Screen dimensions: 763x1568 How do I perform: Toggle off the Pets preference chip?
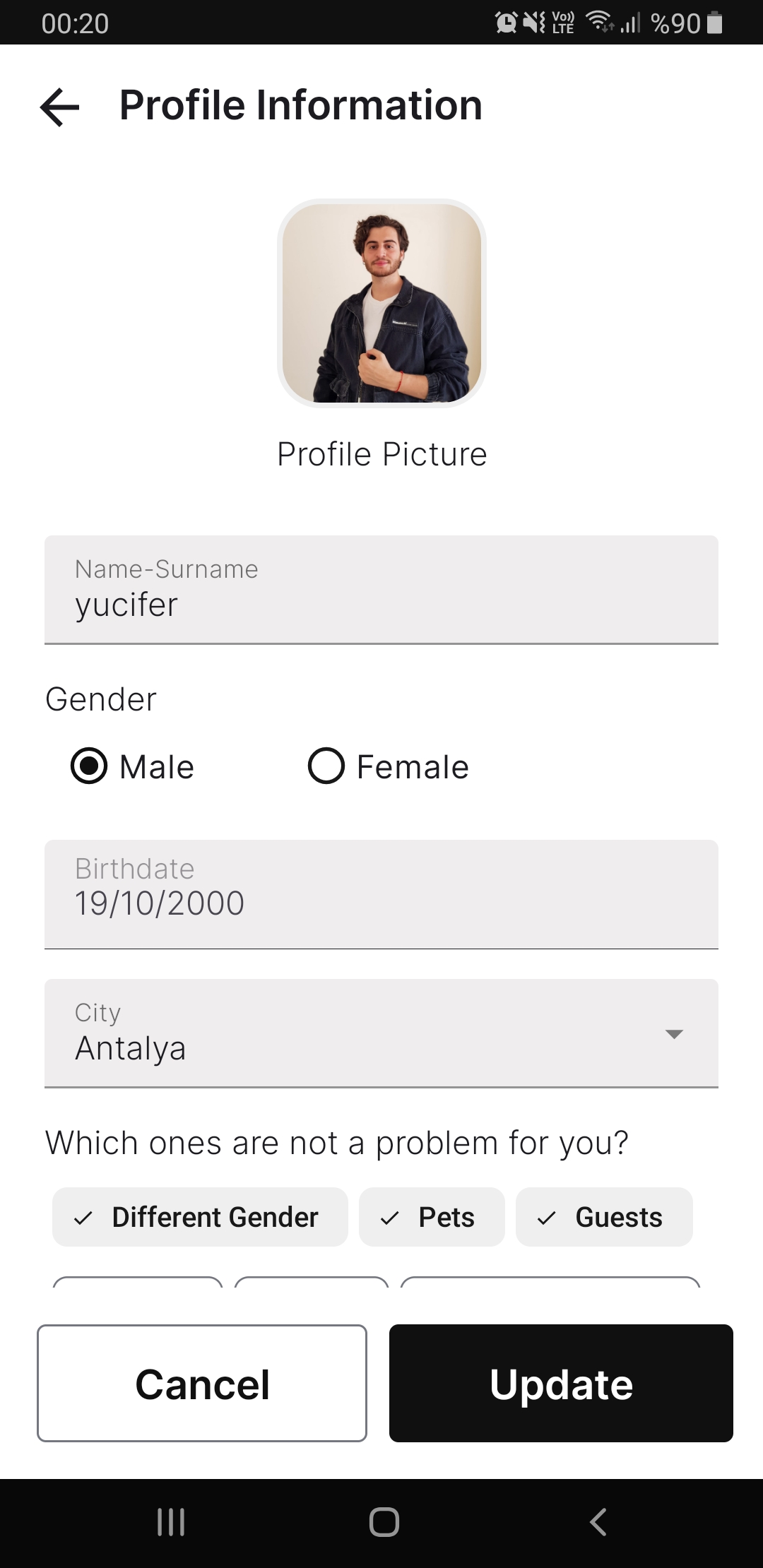coord(432,1216)
